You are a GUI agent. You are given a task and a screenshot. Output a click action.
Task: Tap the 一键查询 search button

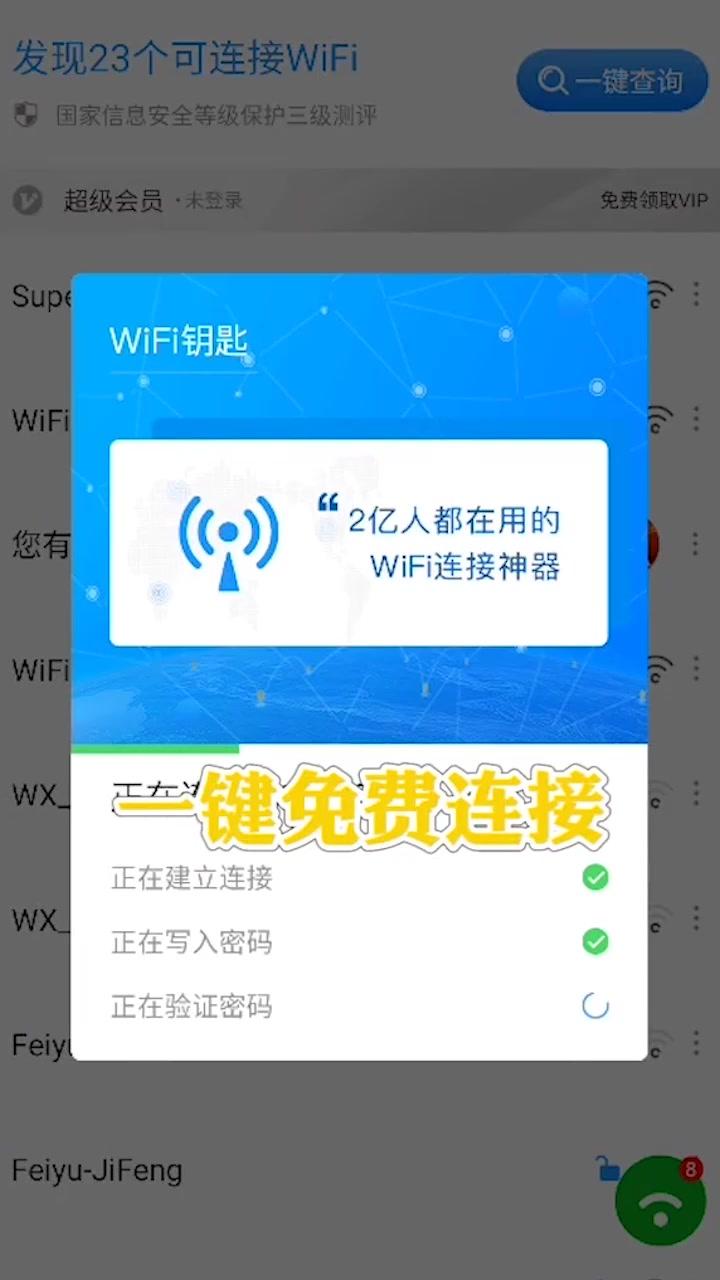point(611,80)
